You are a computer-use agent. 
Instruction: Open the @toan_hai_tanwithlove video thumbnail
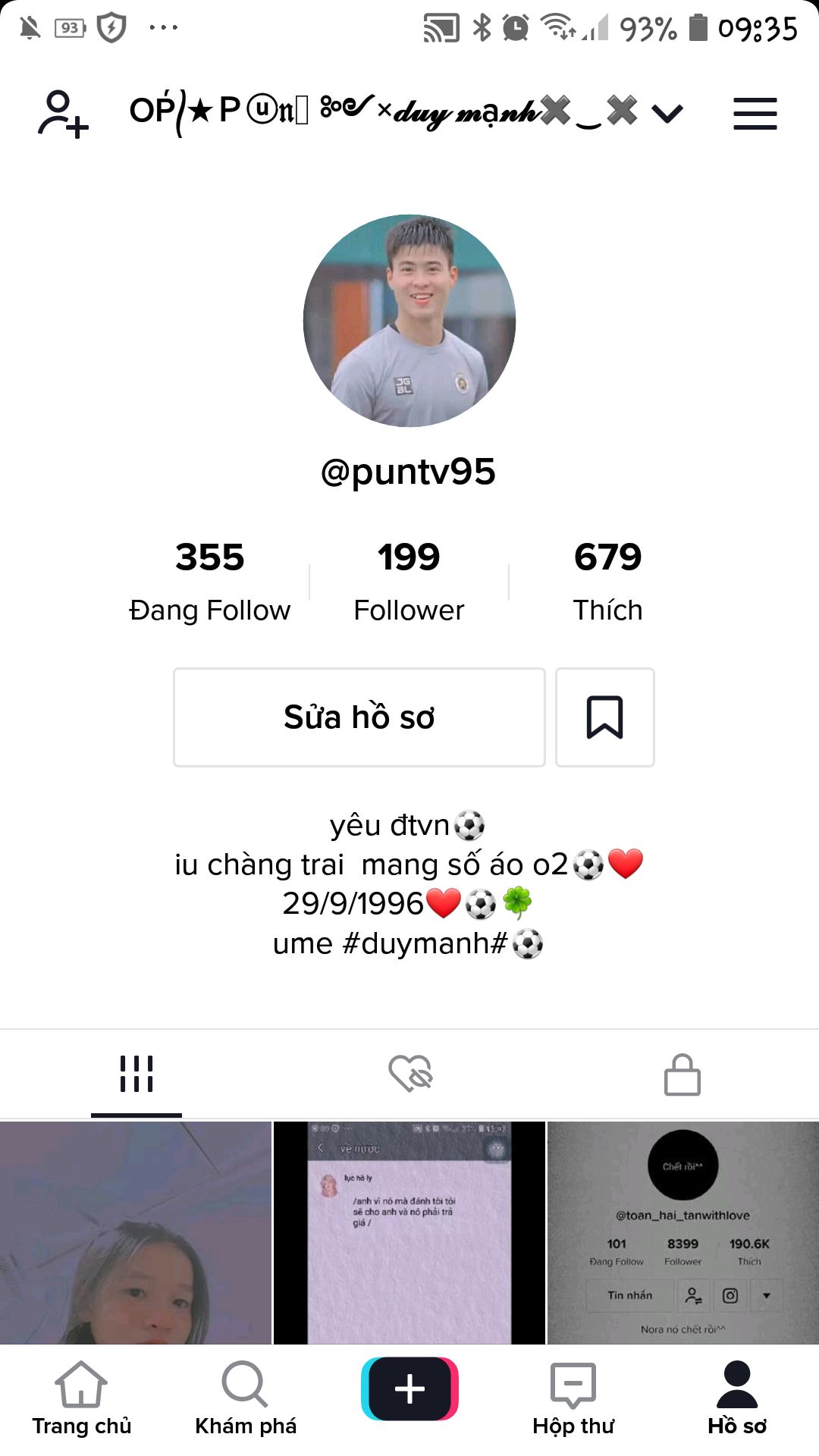point(682,1233)
